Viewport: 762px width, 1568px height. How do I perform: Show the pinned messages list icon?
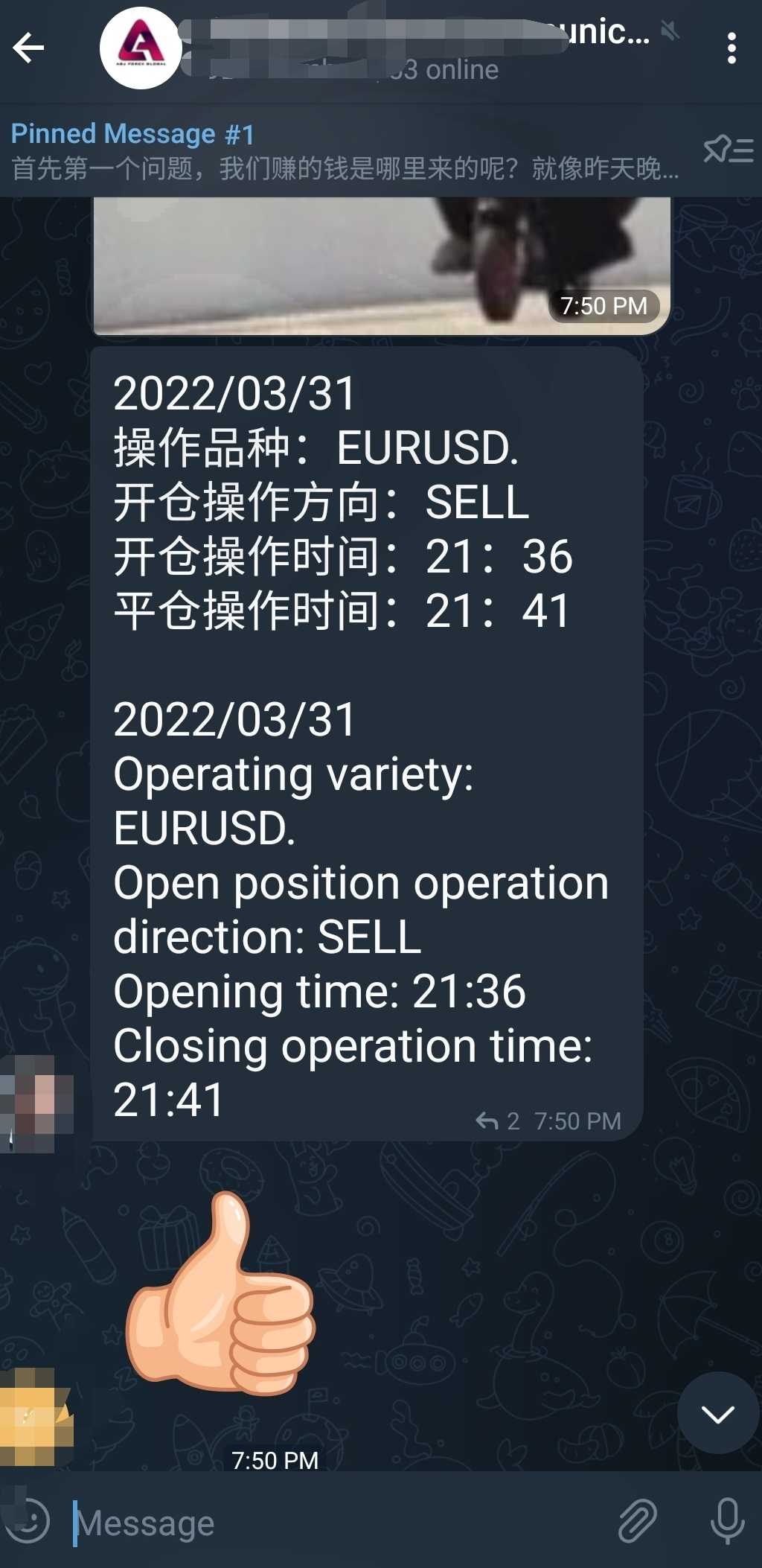point(729,150)
